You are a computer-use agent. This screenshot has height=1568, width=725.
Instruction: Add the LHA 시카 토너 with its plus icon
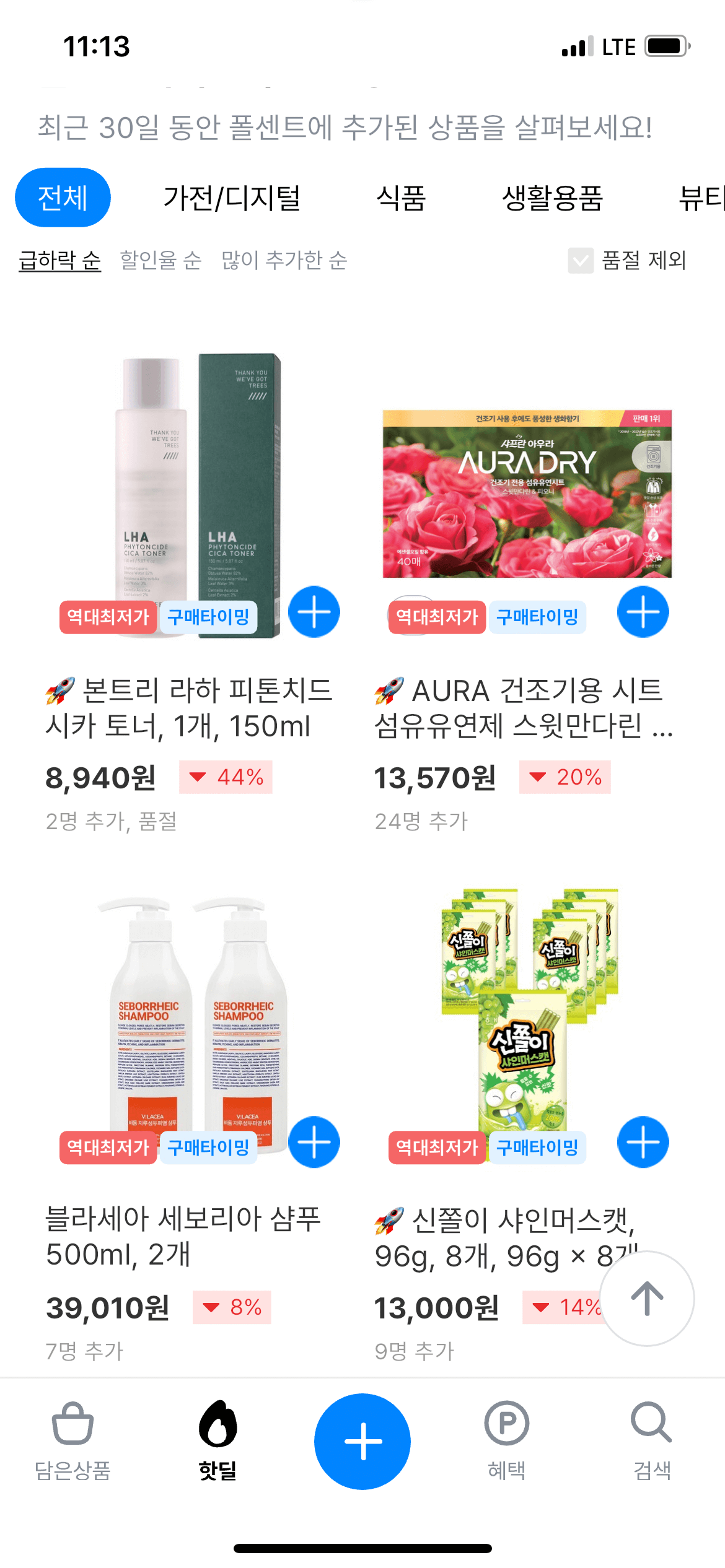[314, 612]
